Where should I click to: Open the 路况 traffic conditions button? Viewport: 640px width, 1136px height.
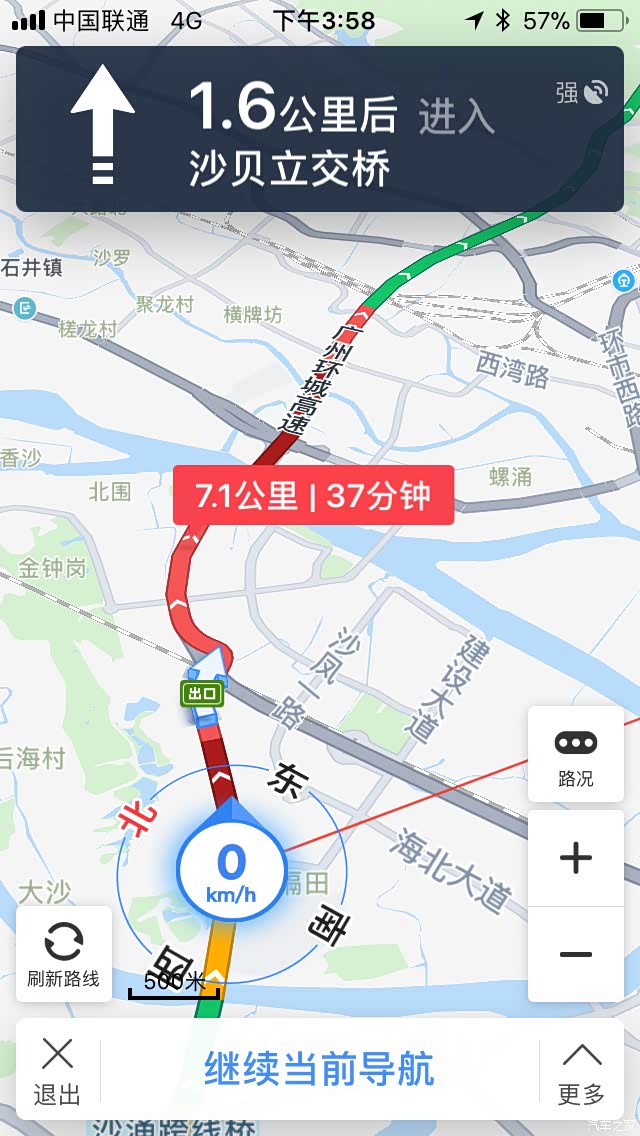[x=575, y=754]
